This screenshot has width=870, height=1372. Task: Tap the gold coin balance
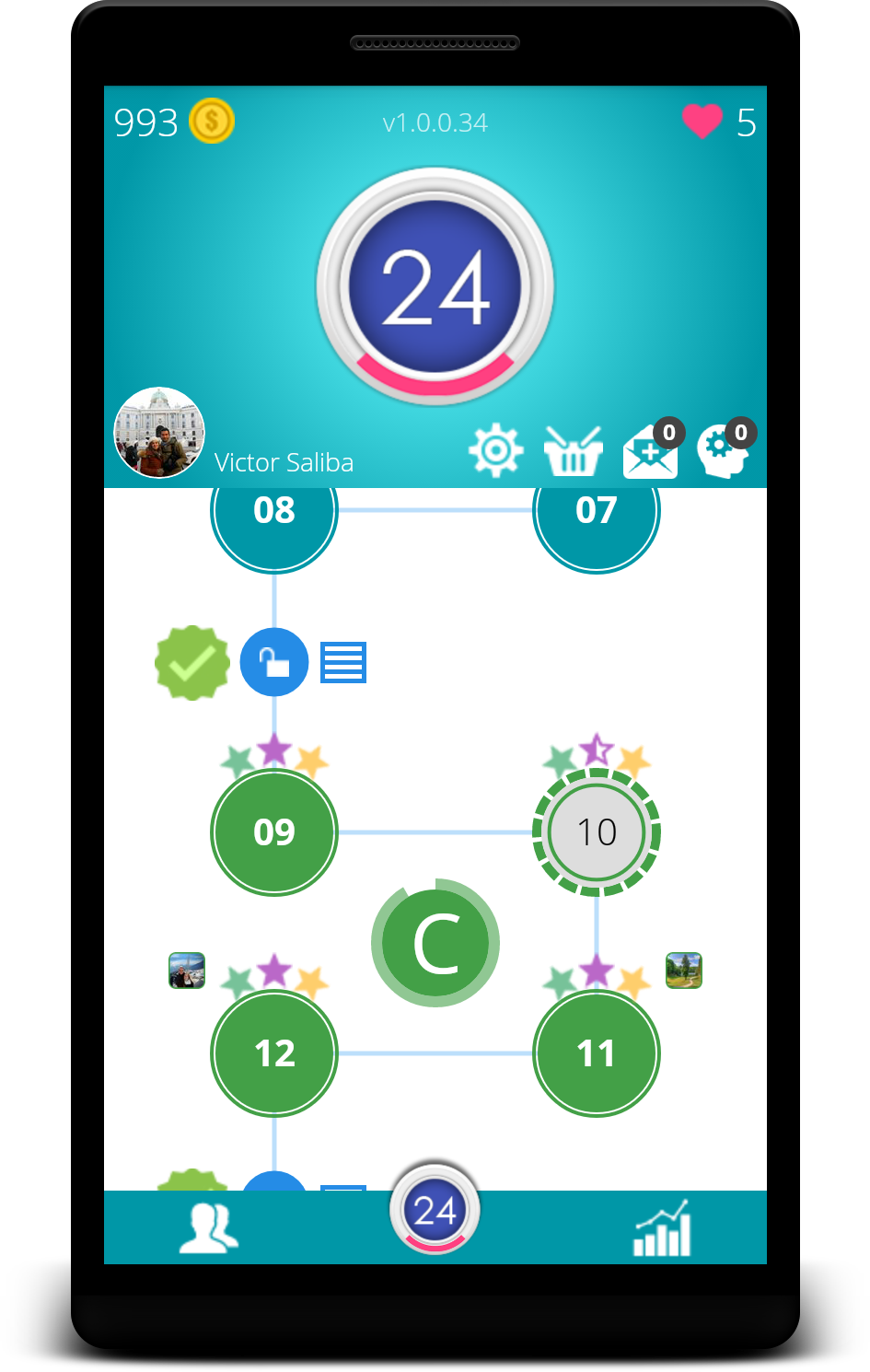(212, 122)
